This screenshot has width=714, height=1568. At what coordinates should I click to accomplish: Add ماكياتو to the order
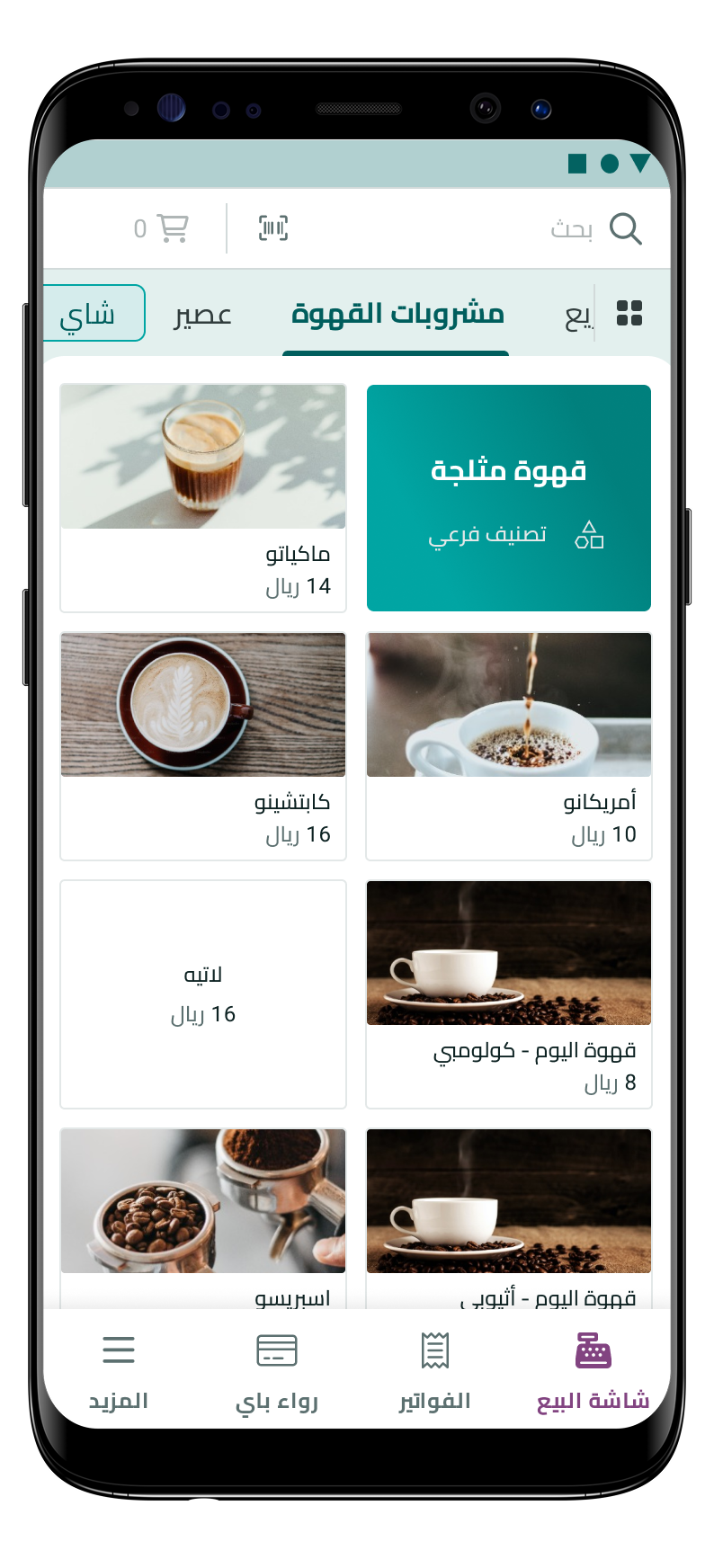[x=203, y=498]
